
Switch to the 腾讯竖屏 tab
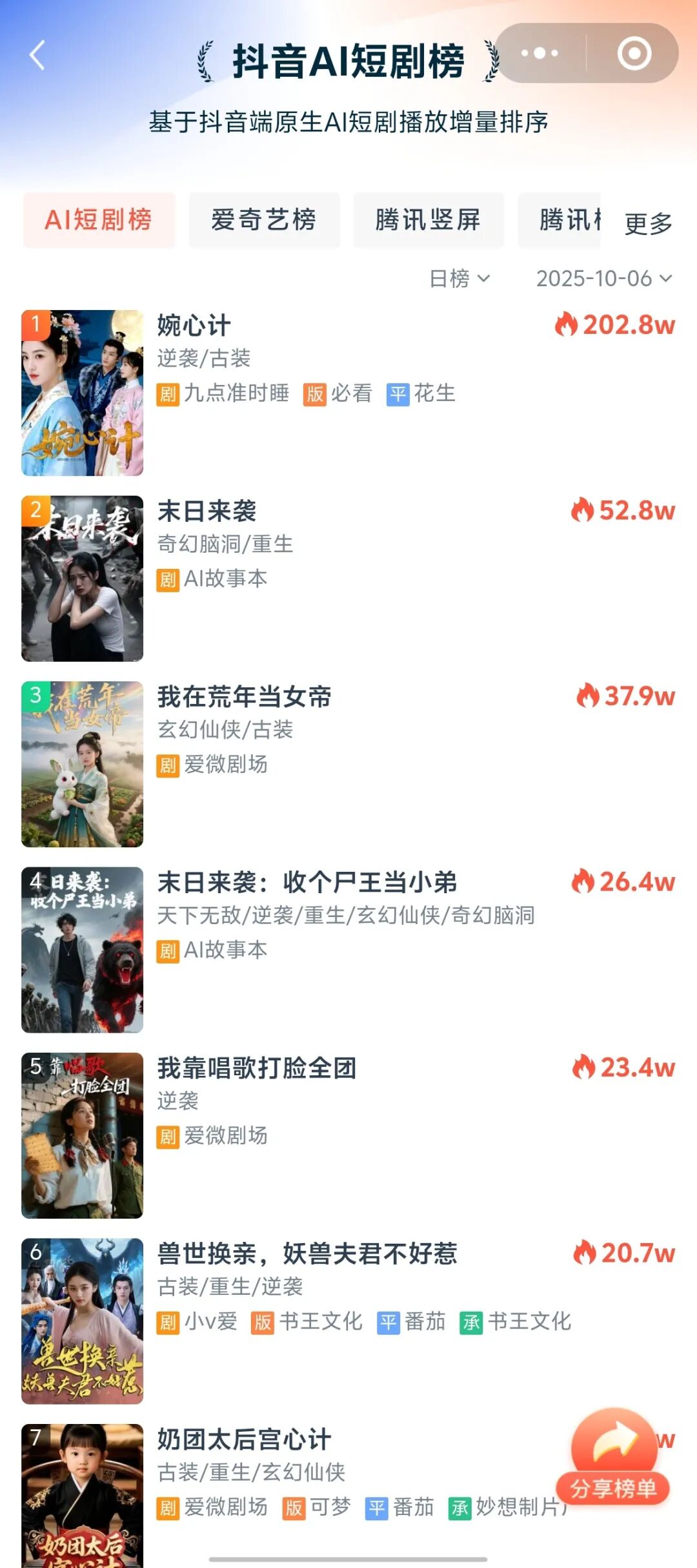tap(428, 220)
